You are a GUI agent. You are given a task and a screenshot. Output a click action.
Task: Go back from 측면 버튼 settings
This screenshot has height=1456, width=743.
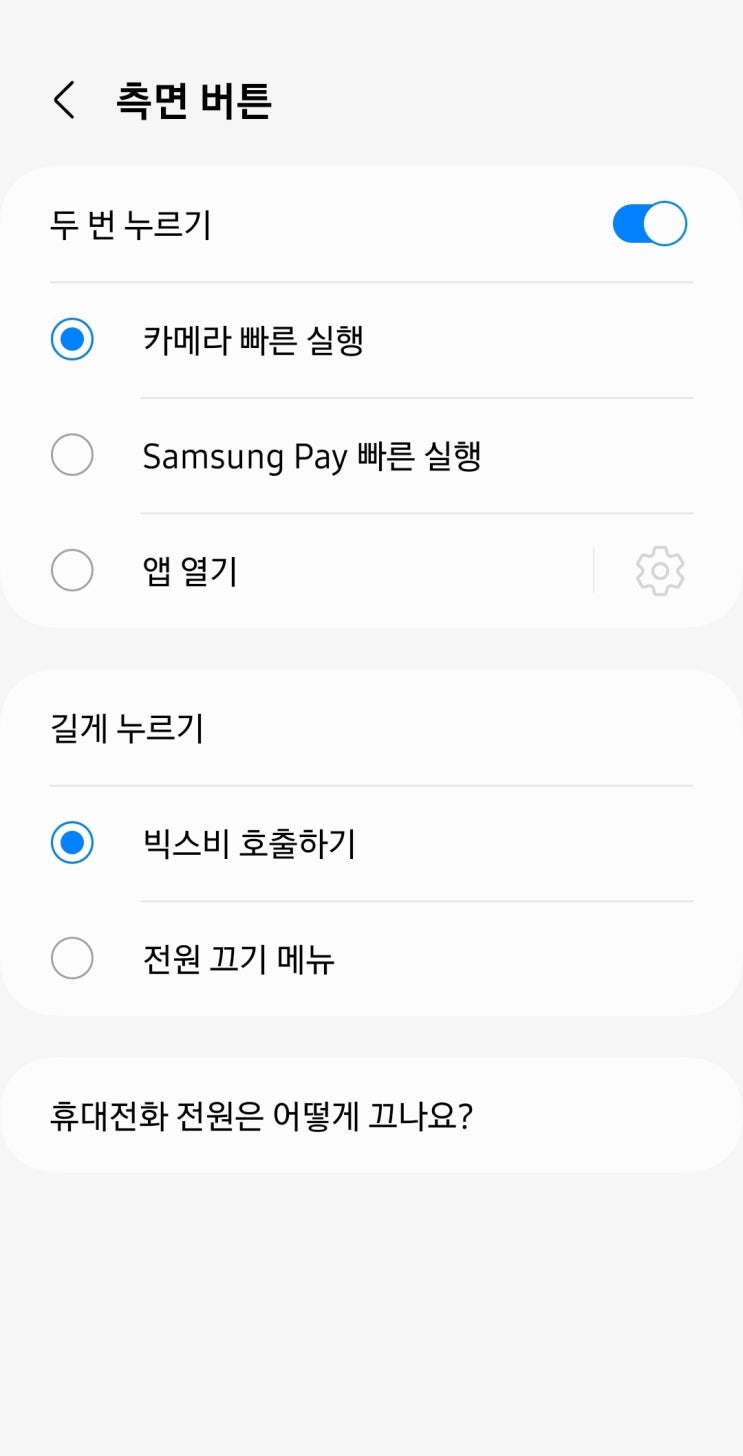pos(65,100)
